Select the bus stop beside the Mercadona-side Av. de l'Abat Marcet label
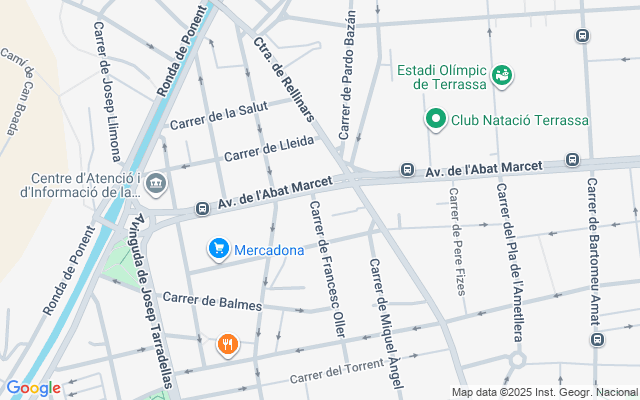This screenshot has width=640, height=400. 202,209
